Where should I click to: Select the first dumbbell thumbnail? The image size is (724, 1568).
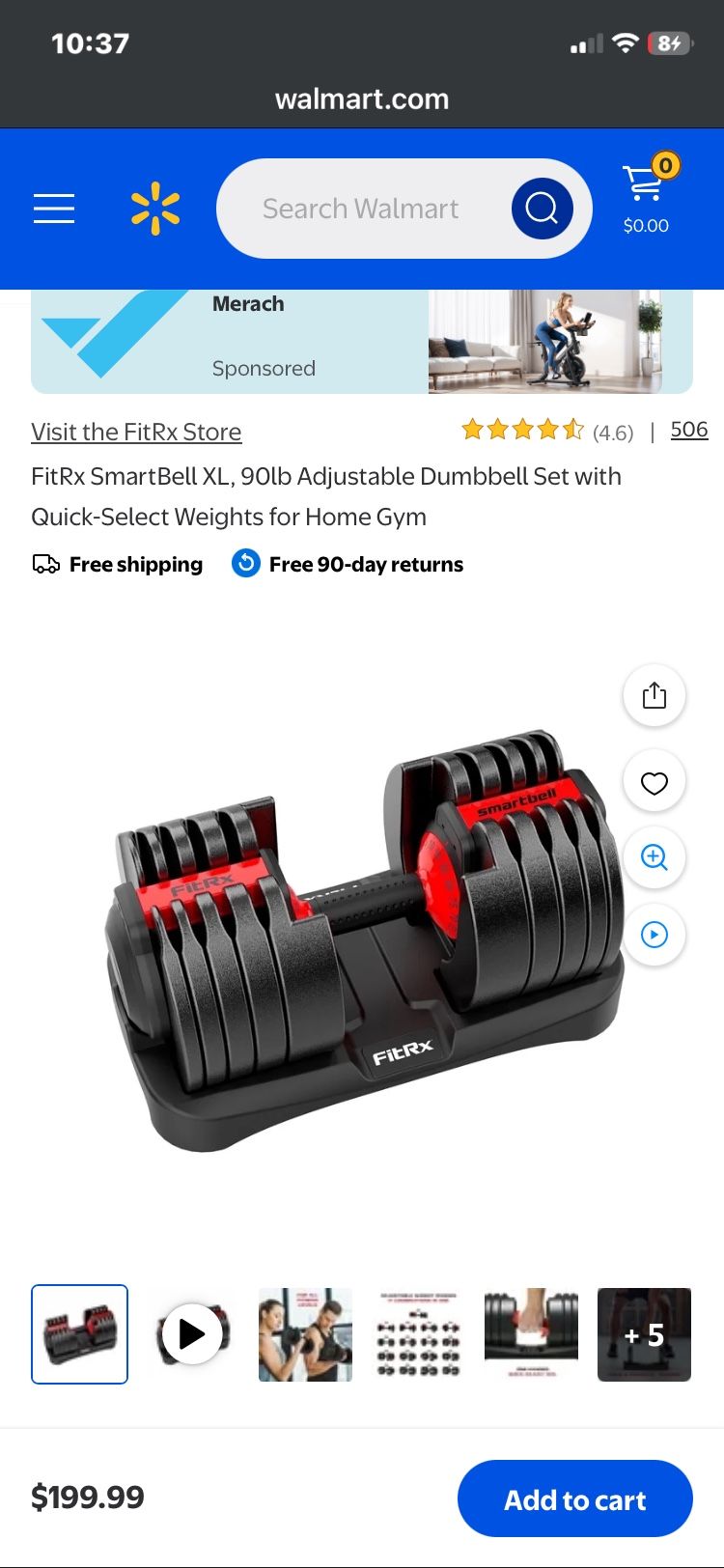80,1334
